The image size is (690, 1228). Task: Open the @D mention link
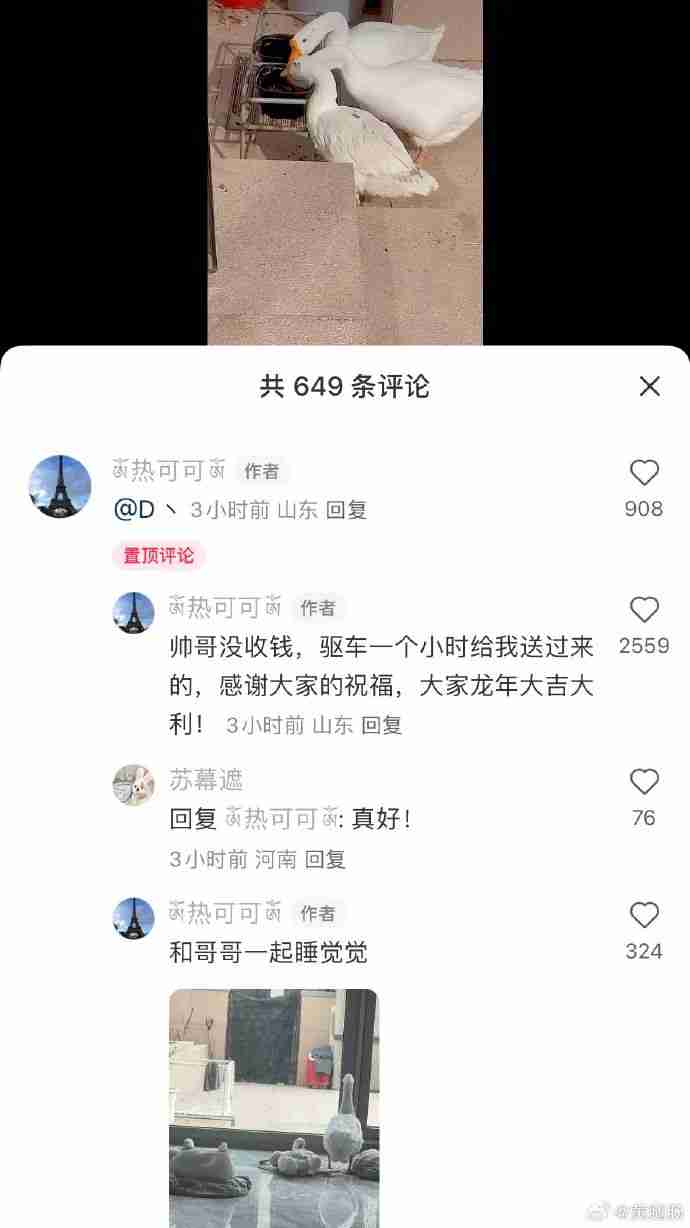point(134,510)
